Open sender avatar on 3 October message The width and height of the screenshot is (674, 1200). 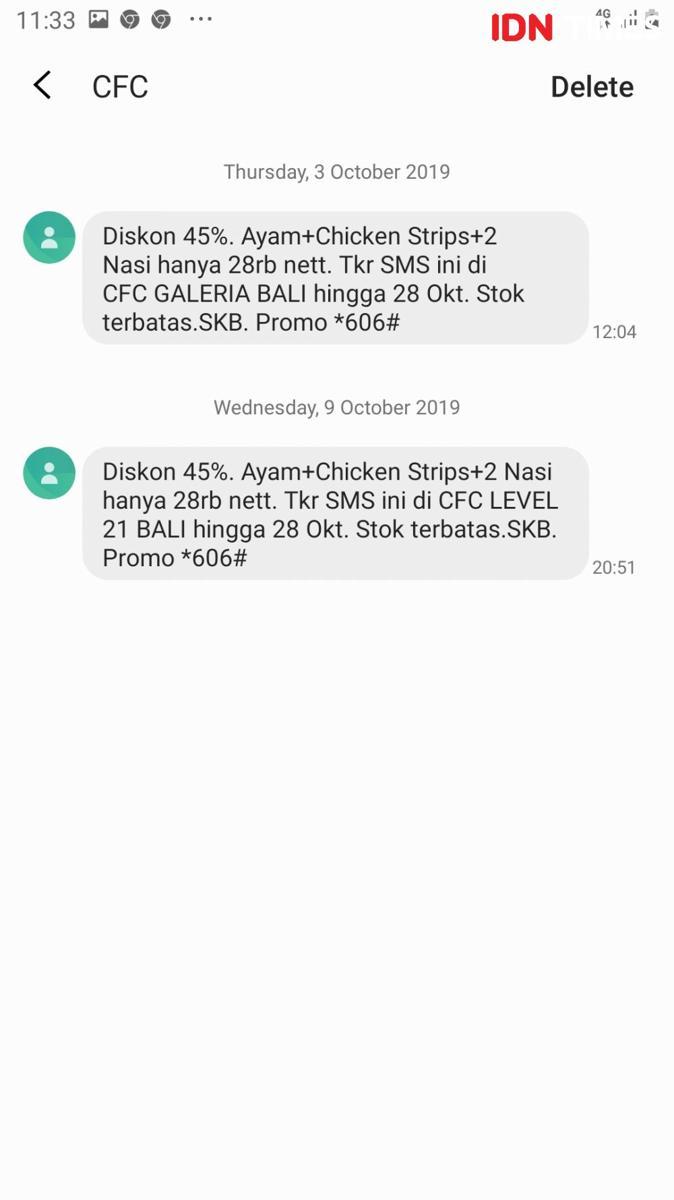[x=49, y=238]
